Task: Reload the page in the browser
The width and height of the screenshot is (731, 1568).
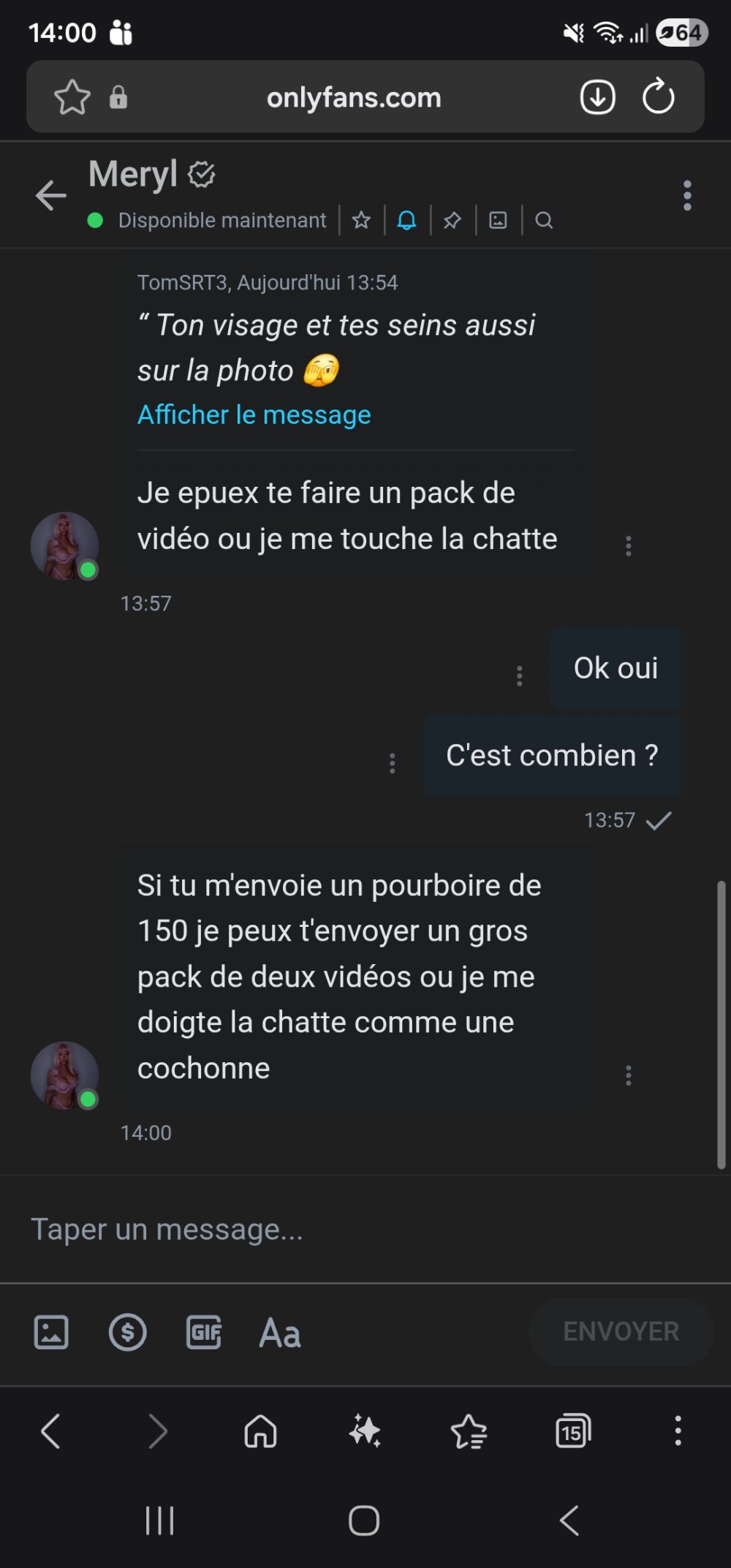Action: click(658, 96)
